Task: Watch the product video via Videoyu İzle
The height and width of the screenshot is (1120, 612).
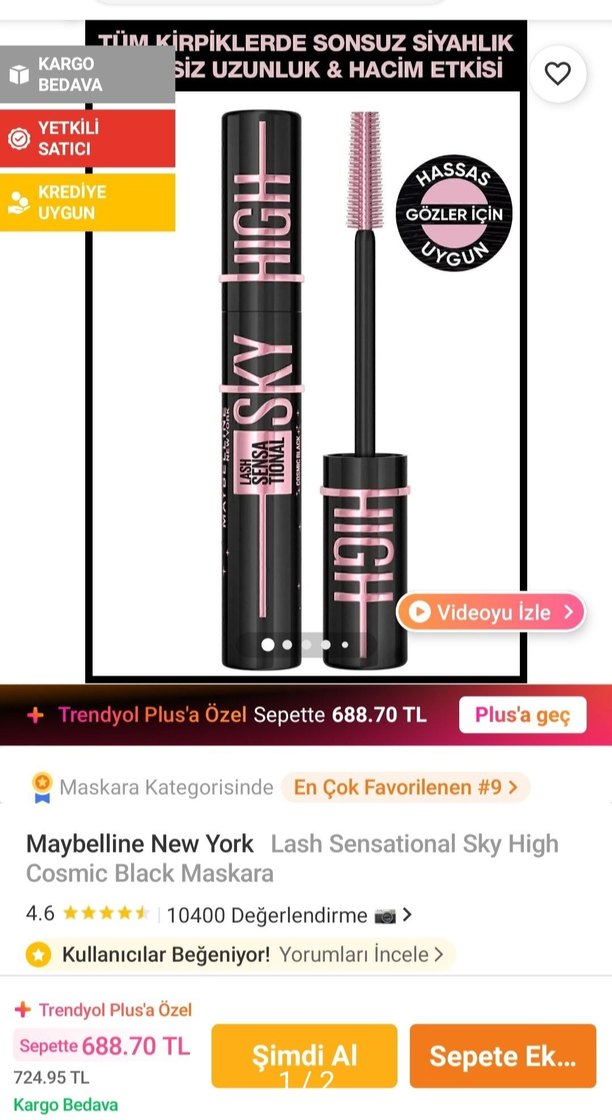Action: (490, 612)
